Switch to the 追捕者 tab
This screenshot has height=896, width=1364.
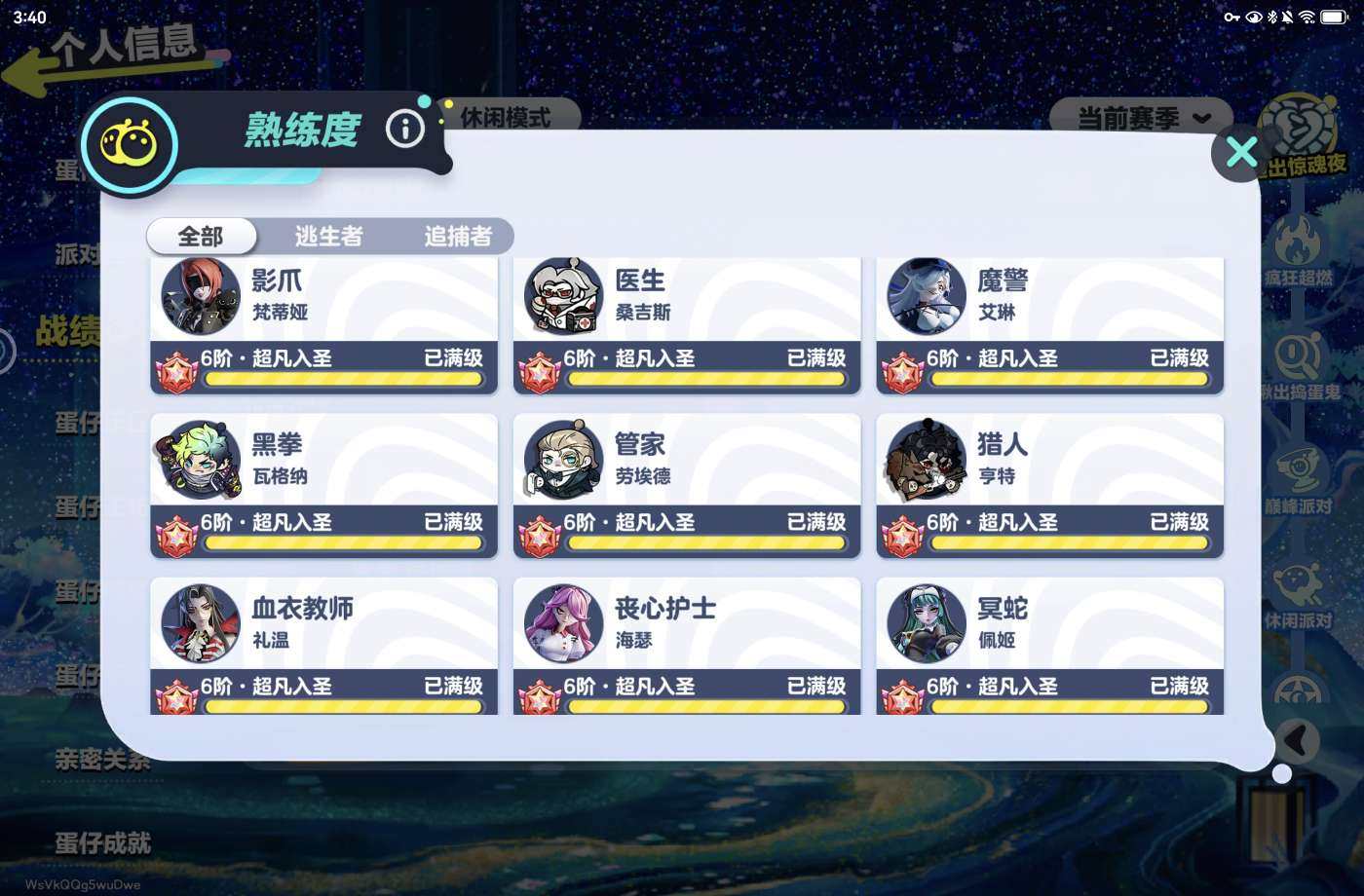coord(458,237)
